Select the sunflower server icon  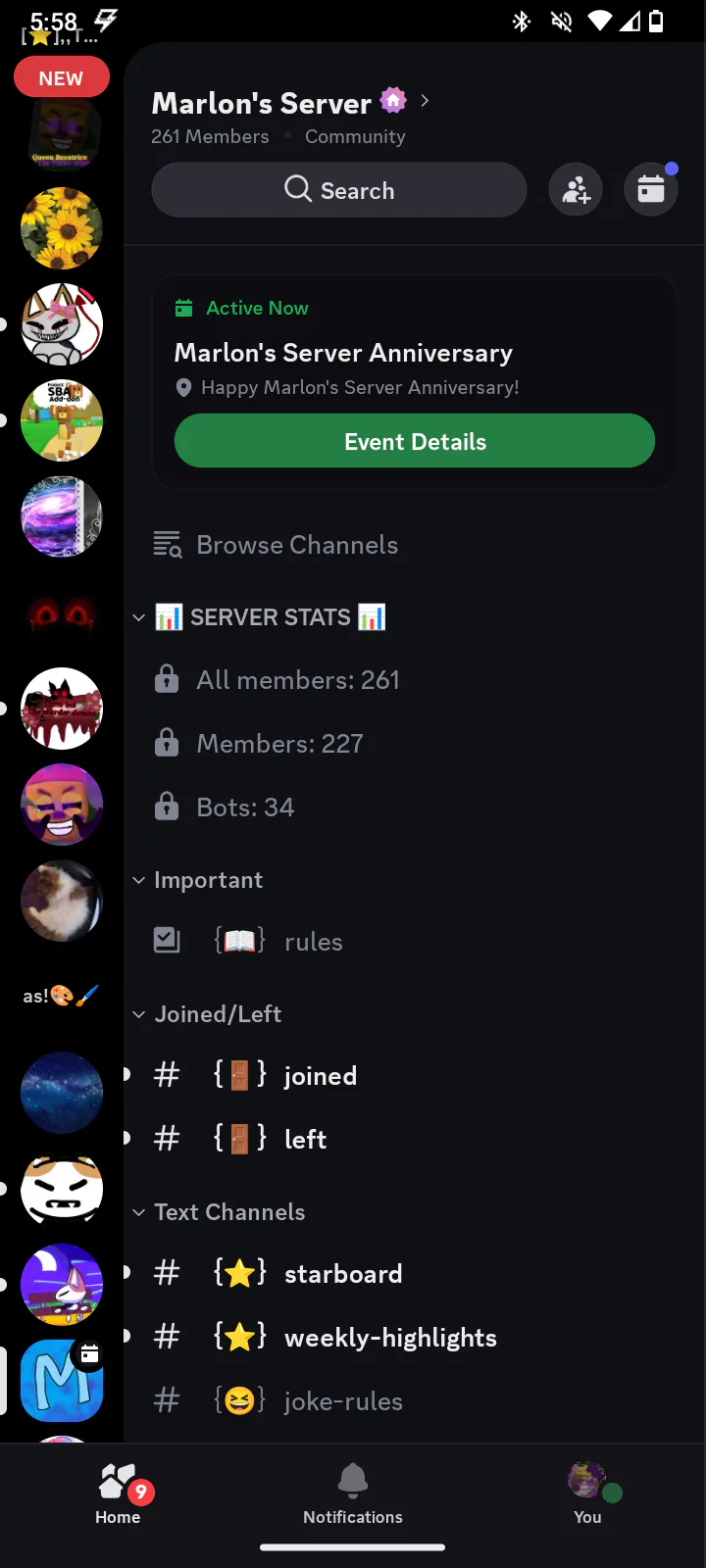click(62, 229)
